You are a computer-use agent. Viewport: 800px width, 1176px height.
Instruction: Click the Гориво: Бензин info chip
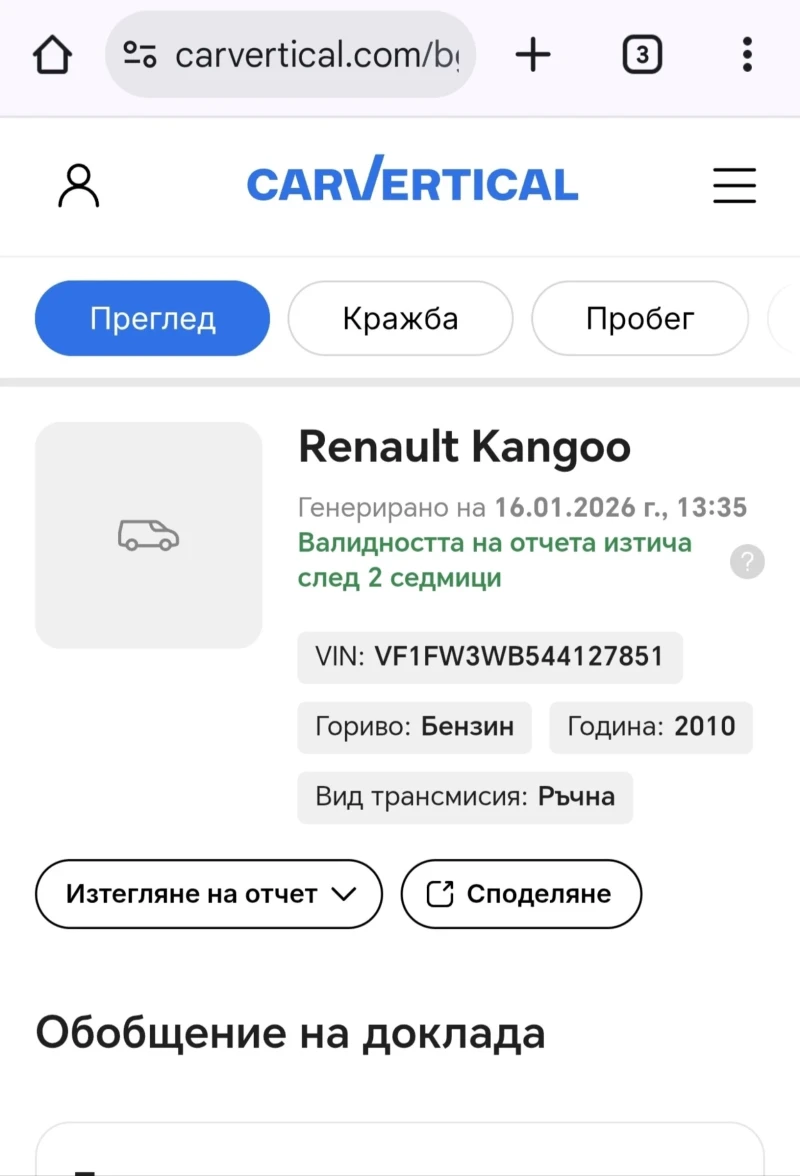tap(414, 727)
